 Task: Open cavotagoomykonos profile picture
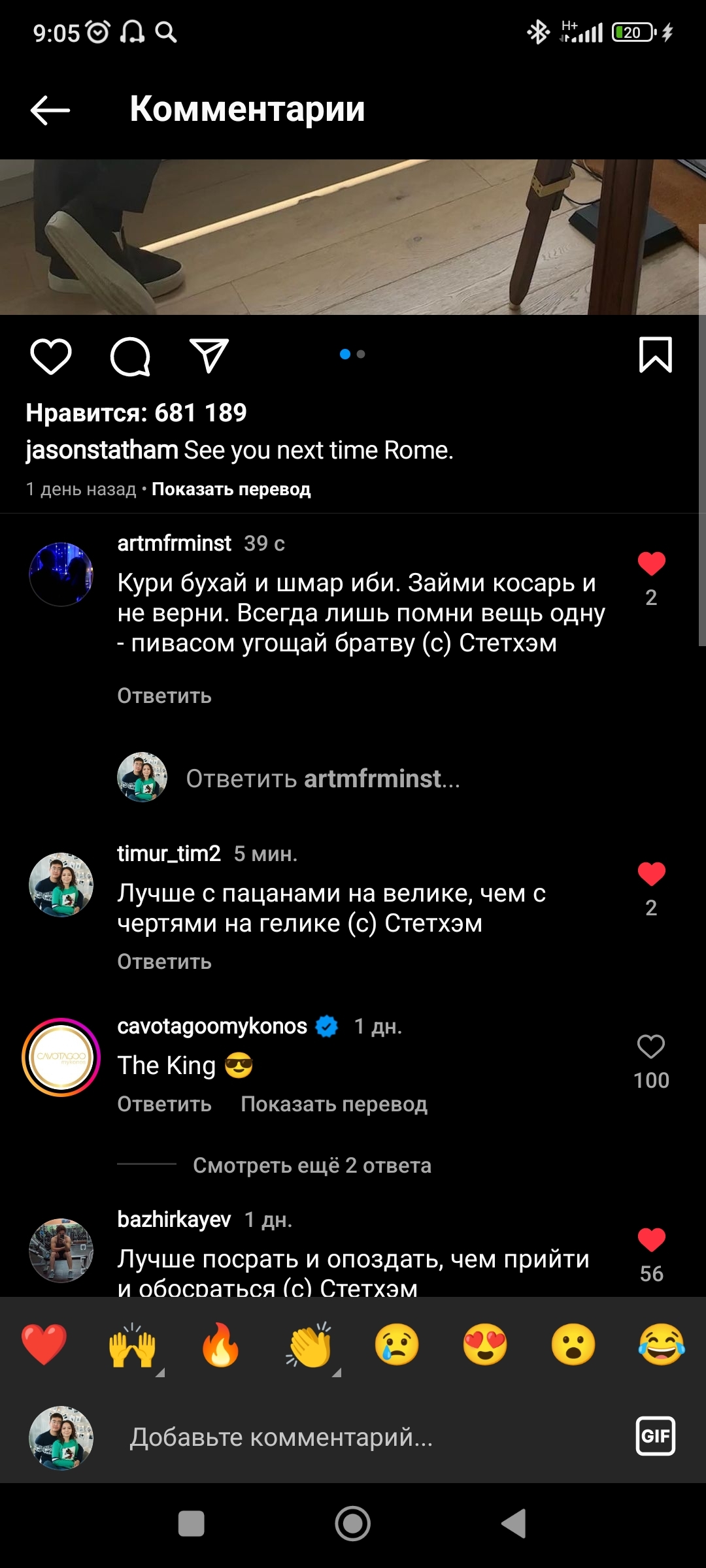pos(61,1057)
